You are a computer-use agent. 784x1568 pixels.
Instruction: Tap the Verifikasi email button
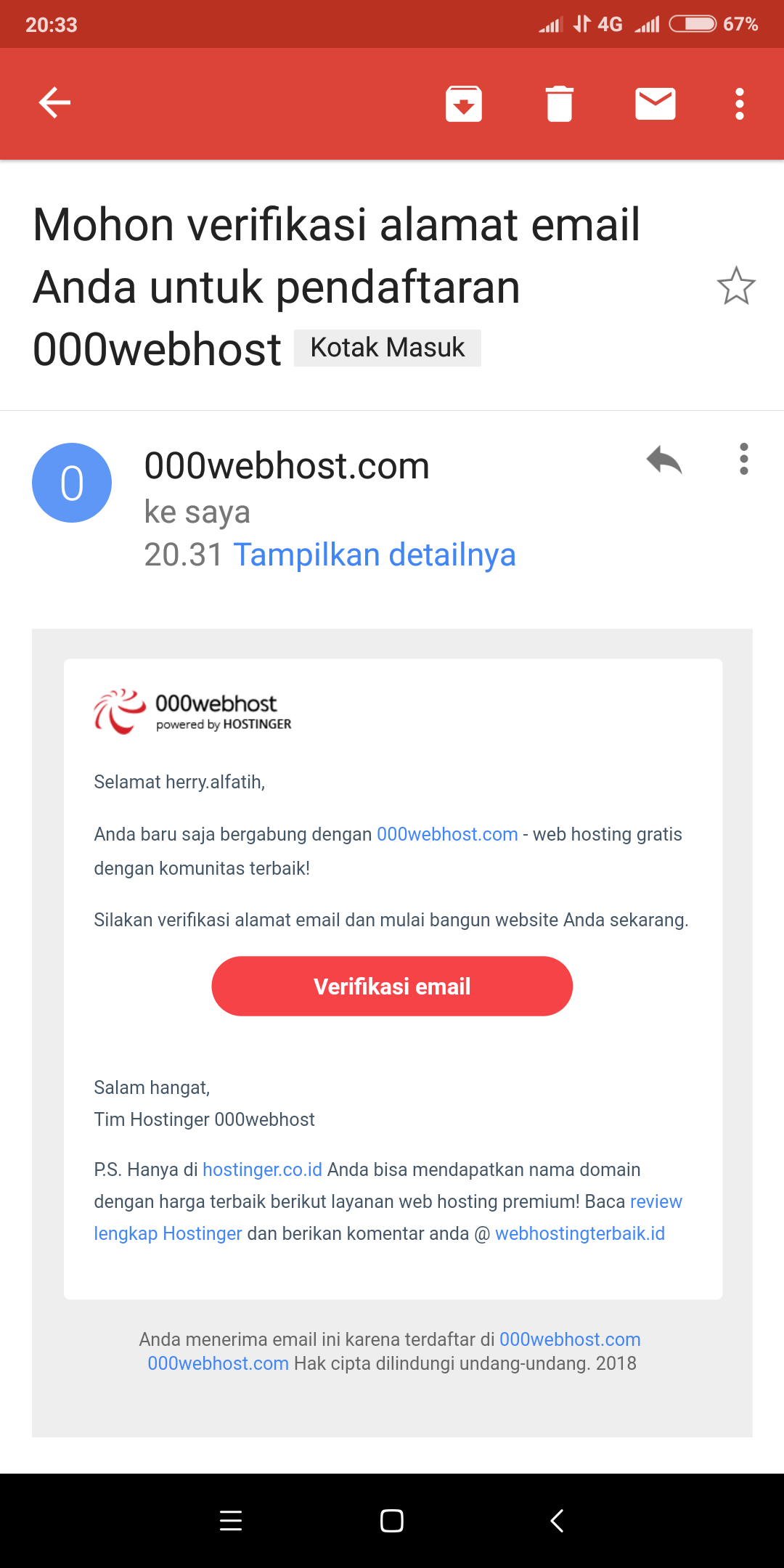click(392, 987)
